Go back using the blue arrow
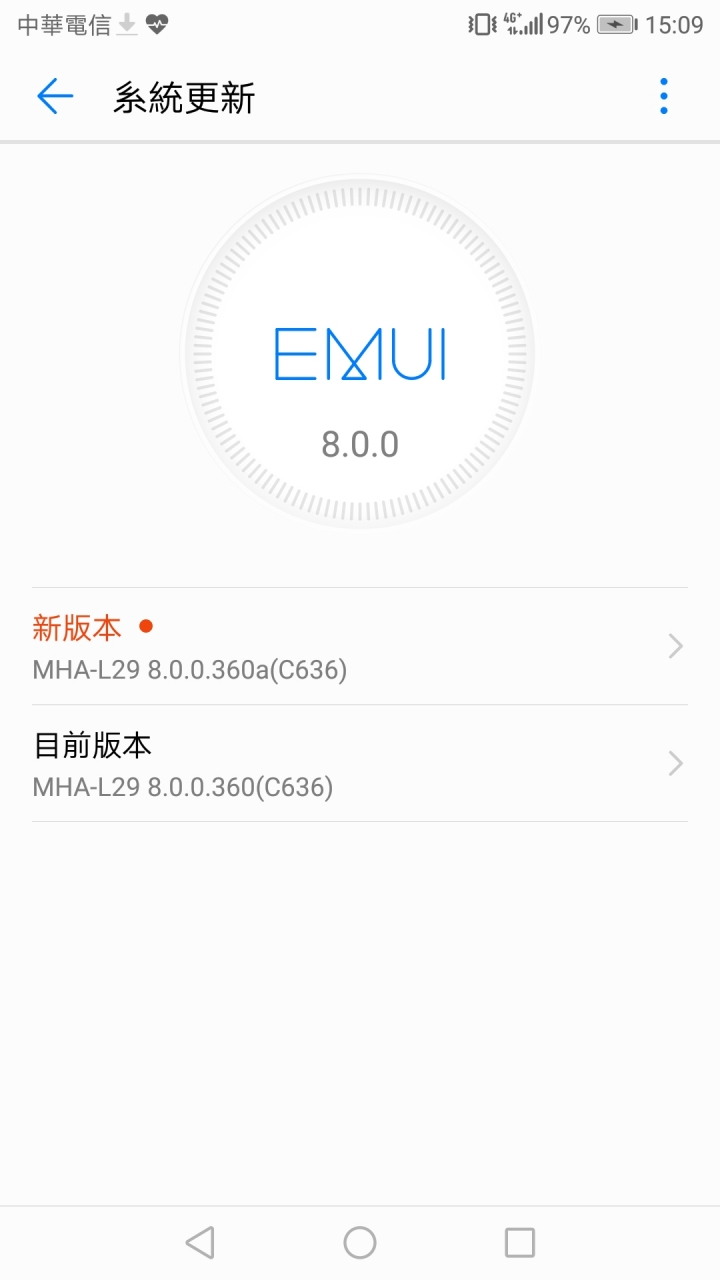 click(55, 97)
